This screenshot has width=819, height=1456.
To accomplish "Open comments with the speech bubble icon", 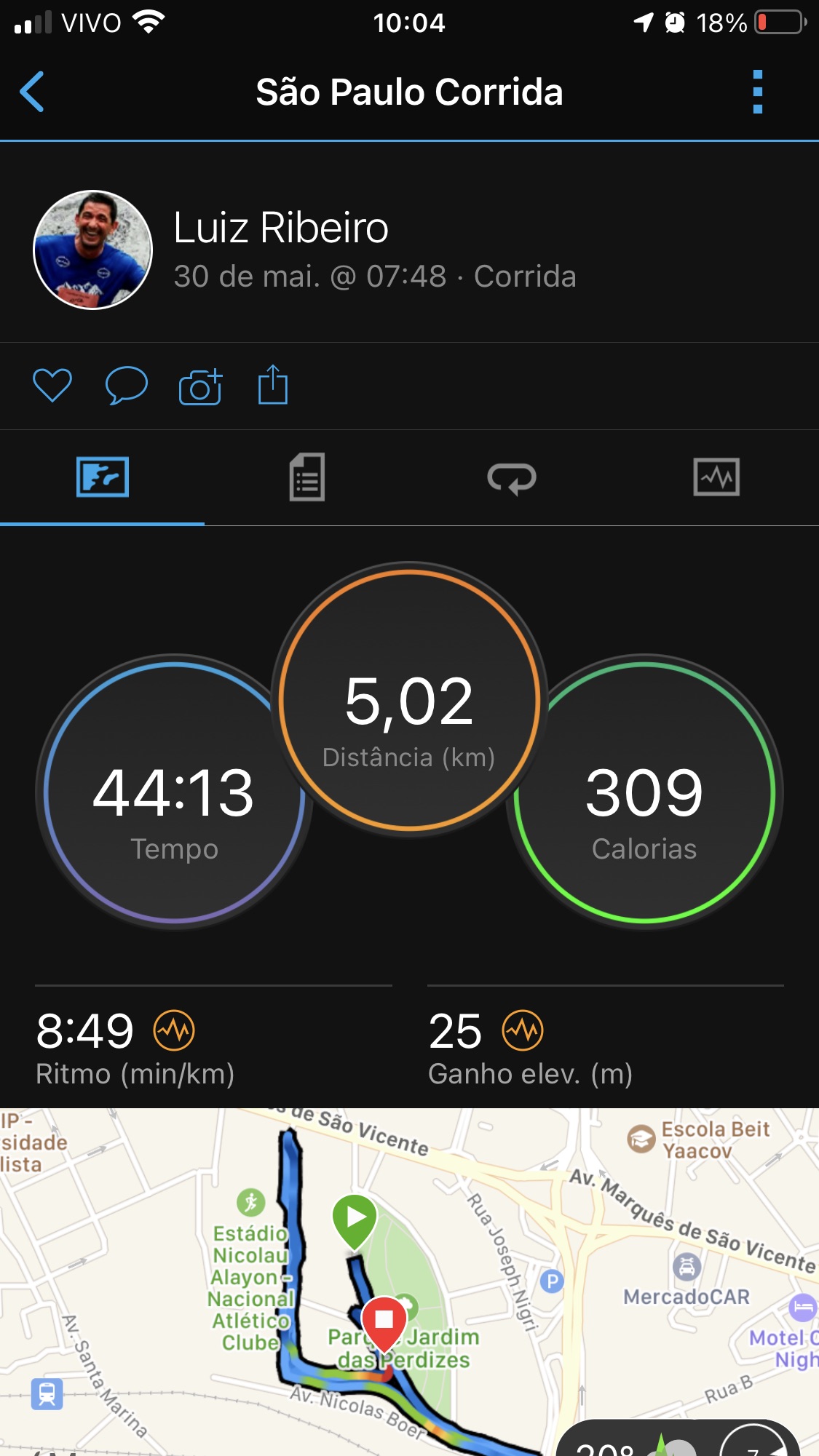I will click(x=127, y=386).
